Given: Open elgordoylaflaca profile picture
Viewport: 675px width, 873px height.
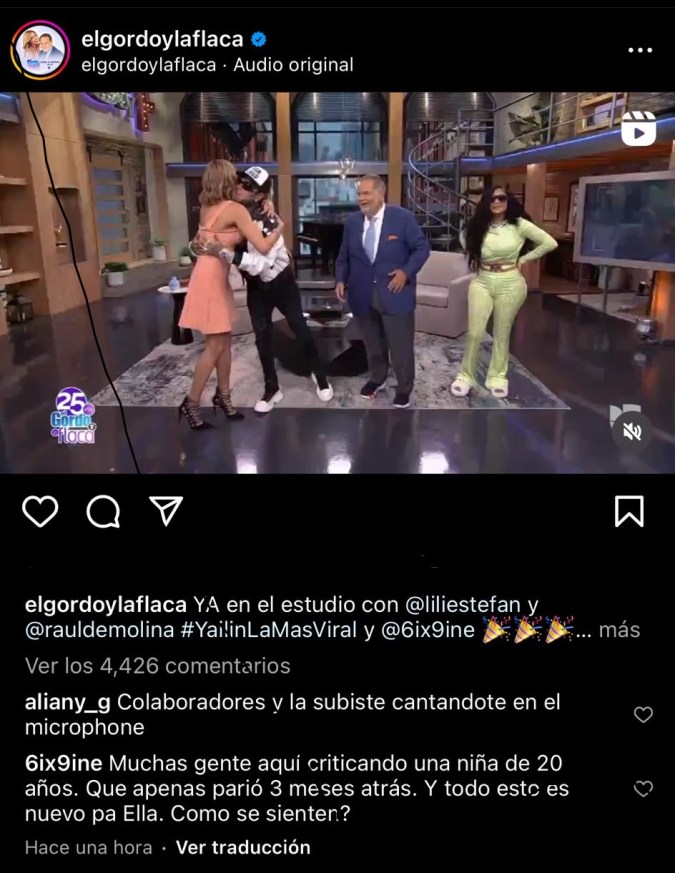Looking at the screenshot, I should 40,49.
